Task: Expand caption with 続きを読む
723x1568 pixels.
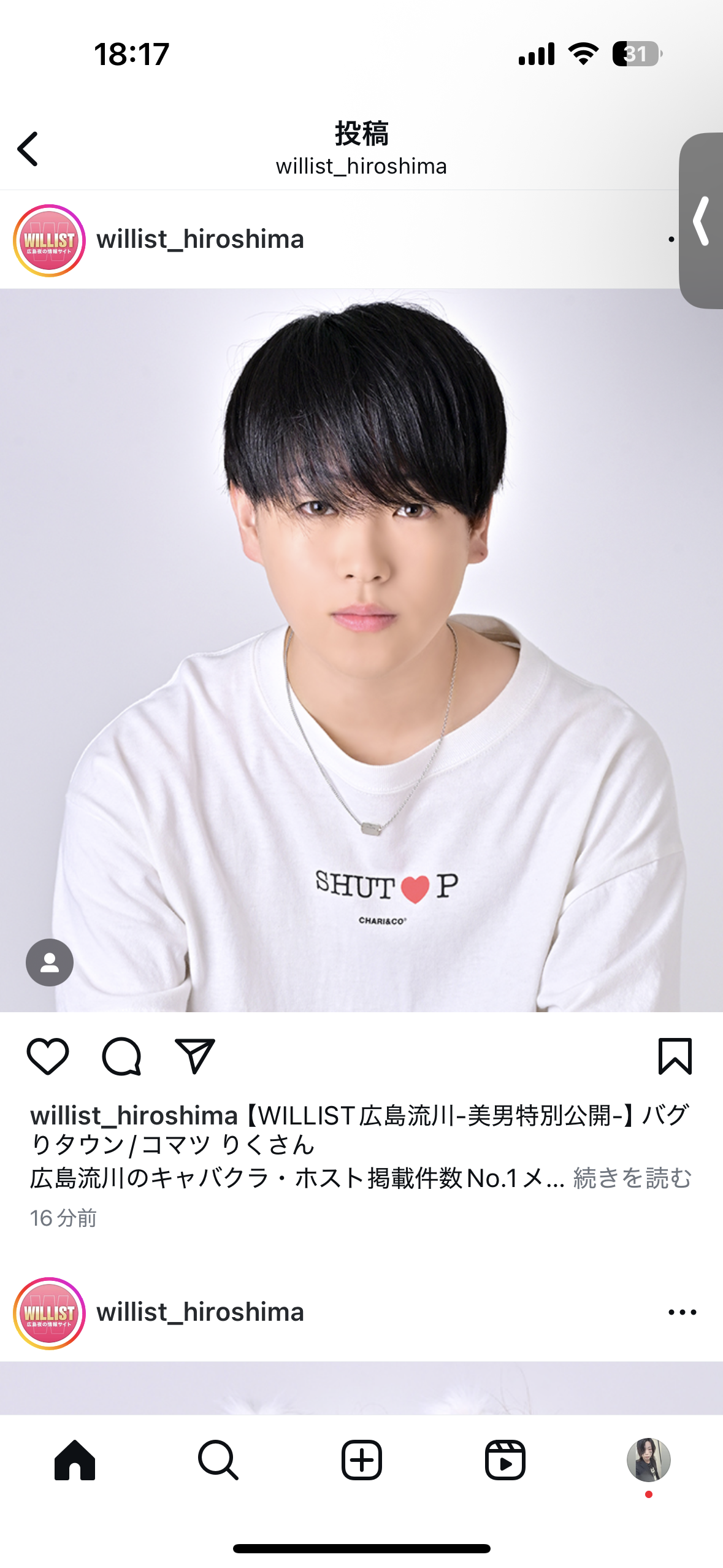Action: coord(632,1178)
